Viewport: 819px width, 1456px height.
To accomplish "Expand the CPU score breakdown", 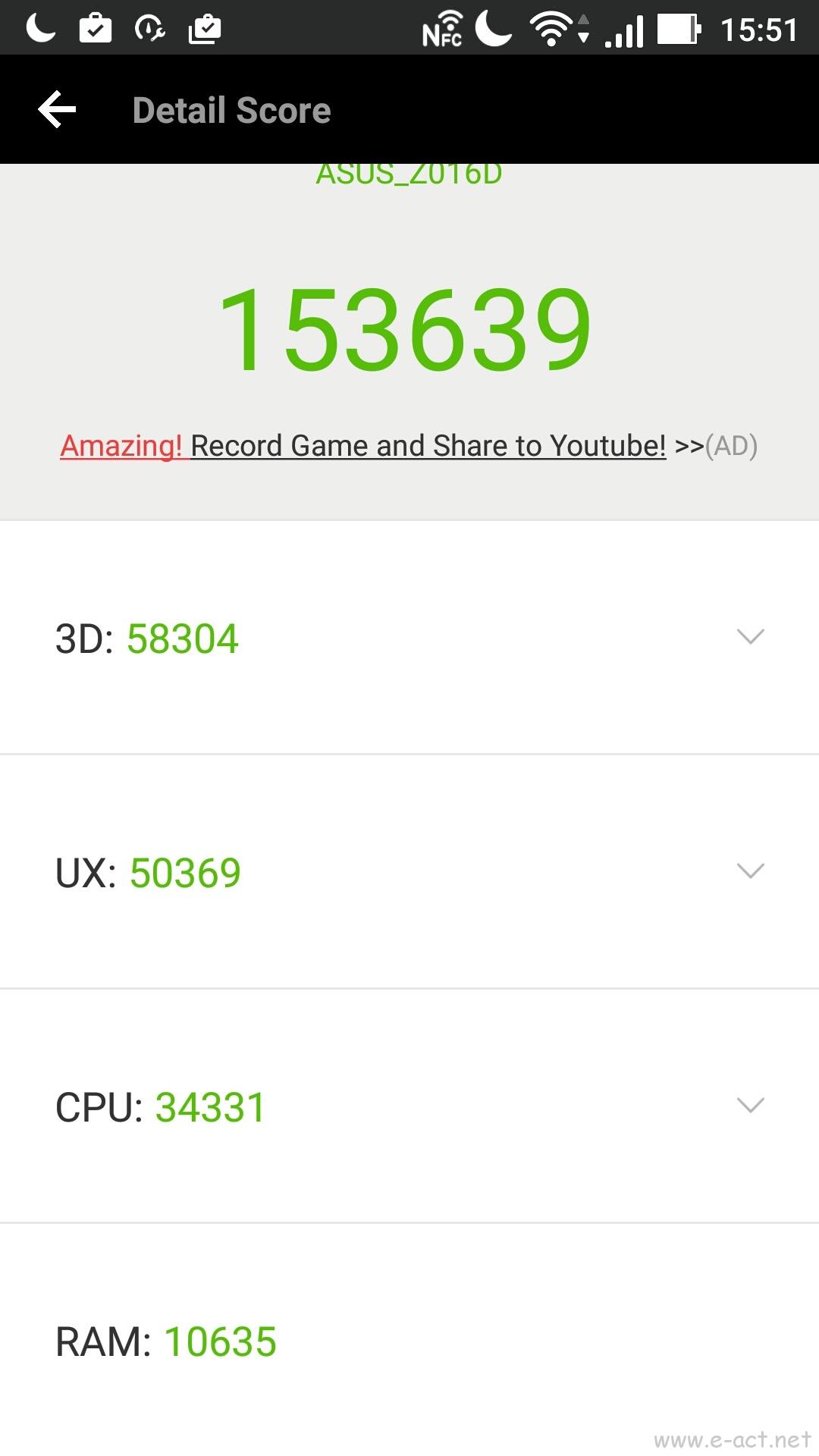I will tap(409, 1106).
